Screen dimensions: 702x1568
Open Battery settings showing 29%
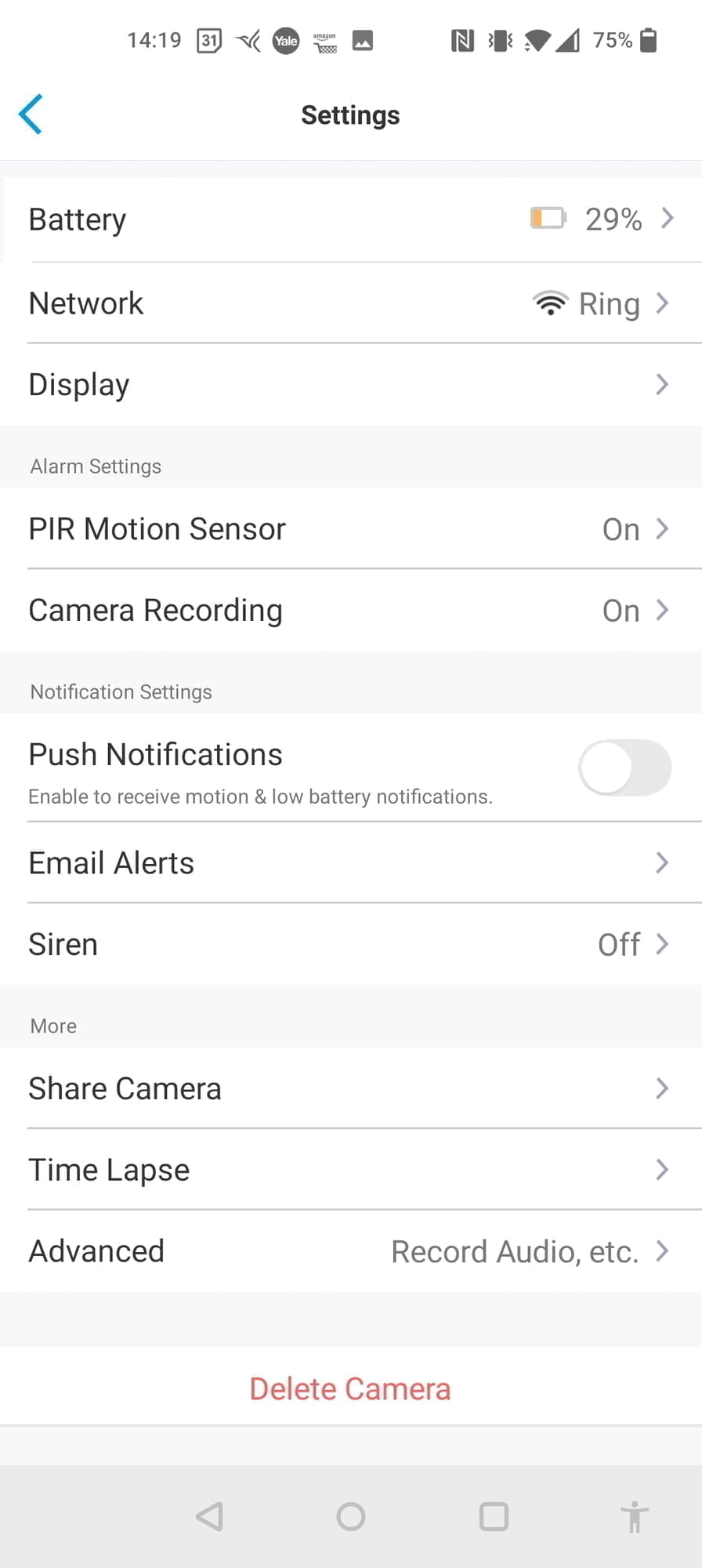click(x=351, y=220)
